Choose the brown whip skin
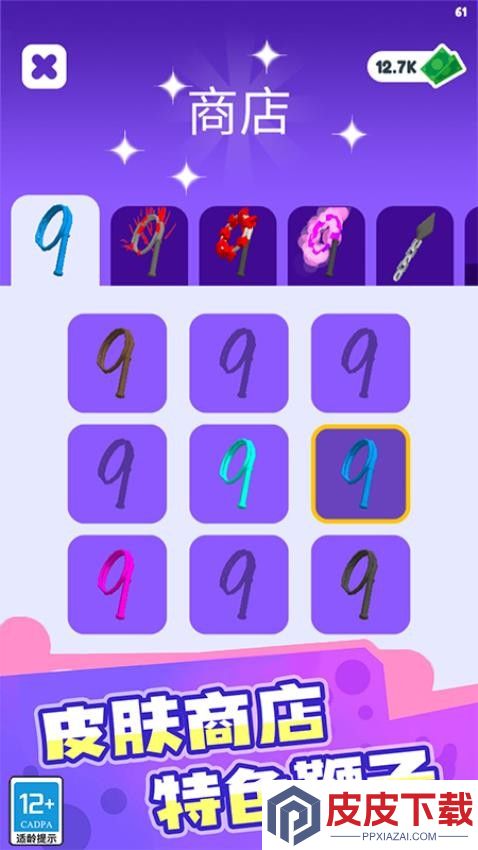Image resolution: width=478 pixels, height=850 pixels. tap(117, 363)
